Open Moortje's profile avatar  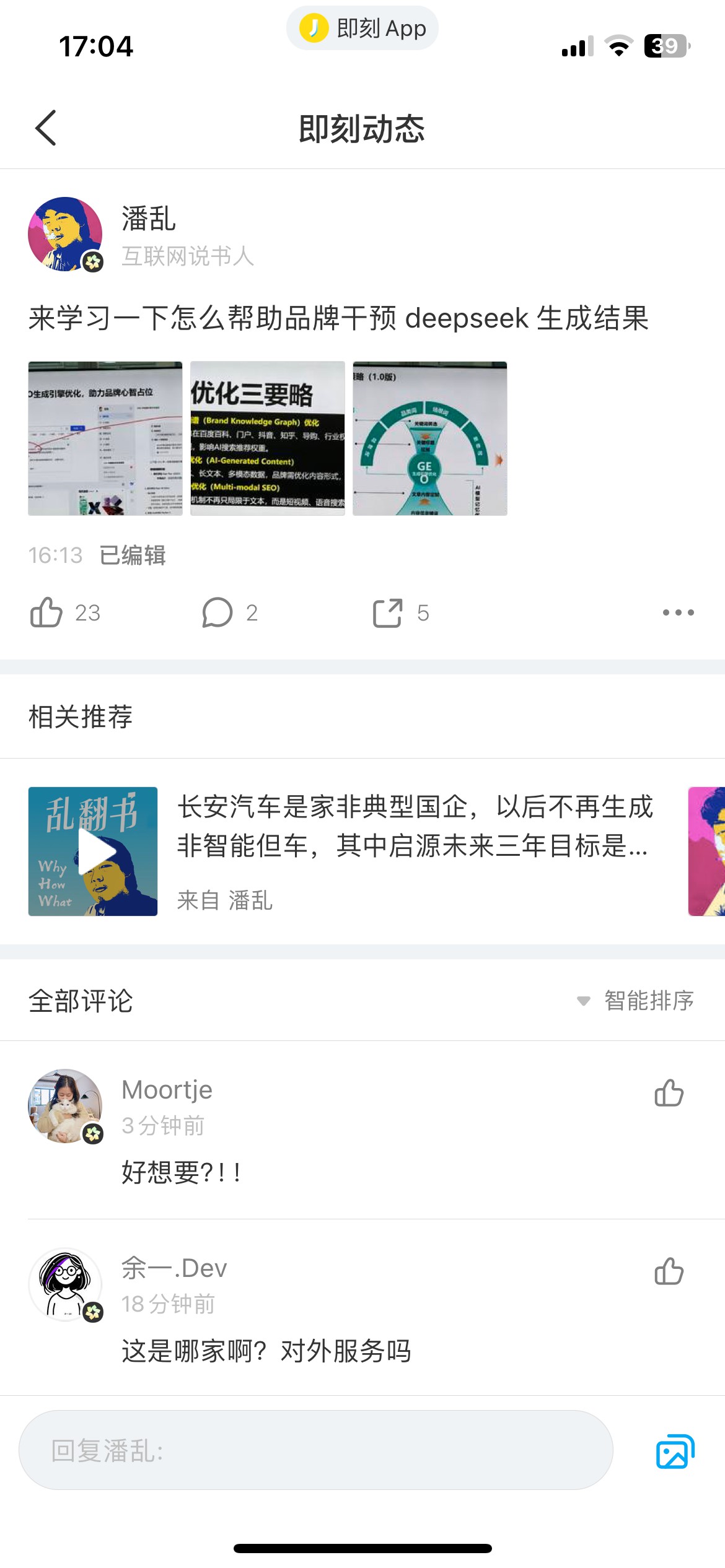[65, 1105]
